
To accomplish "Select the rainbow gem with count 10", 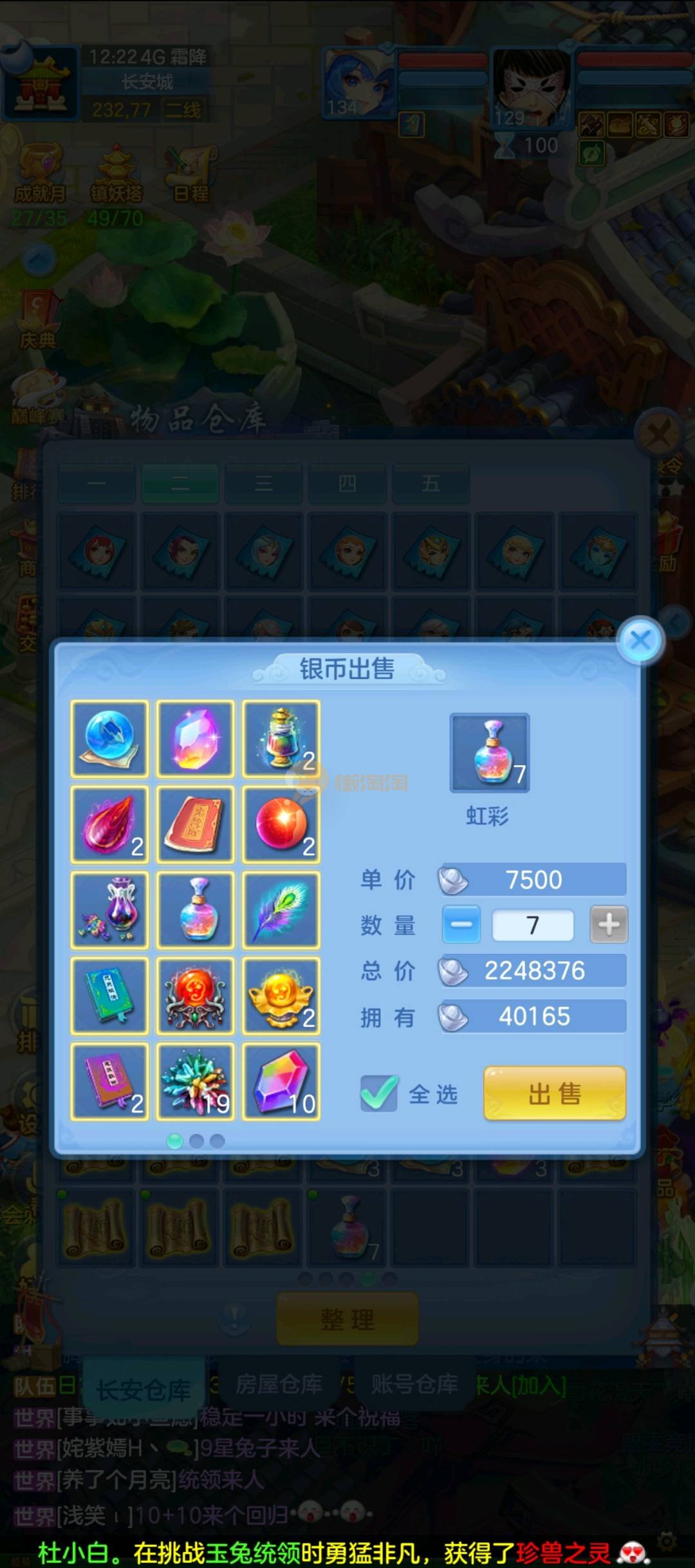I will (281, 1082).
